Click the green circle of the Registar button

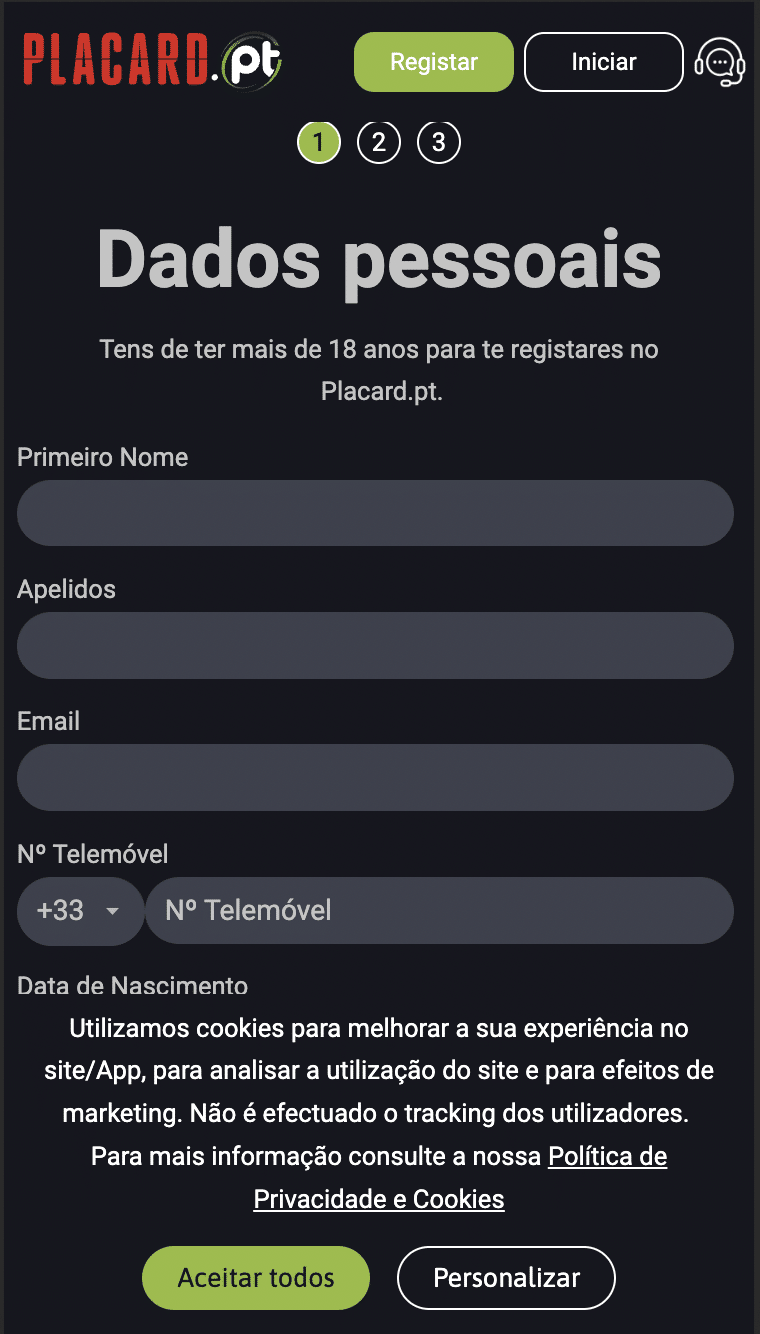pos(433,61)
